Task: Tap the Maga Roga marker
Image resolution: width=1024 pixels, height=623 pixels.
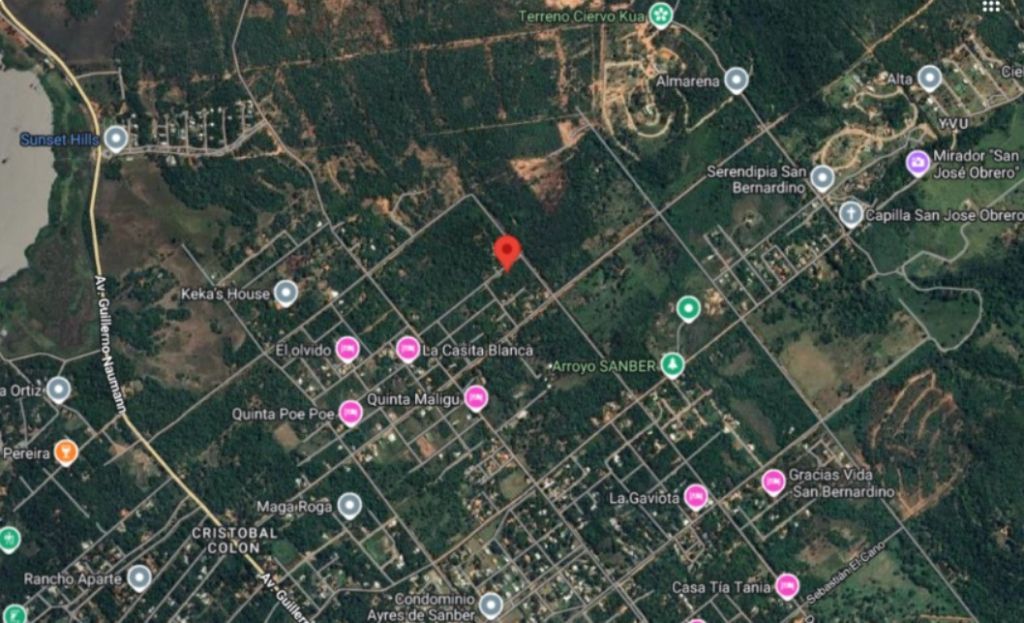Action: (349, 506)
